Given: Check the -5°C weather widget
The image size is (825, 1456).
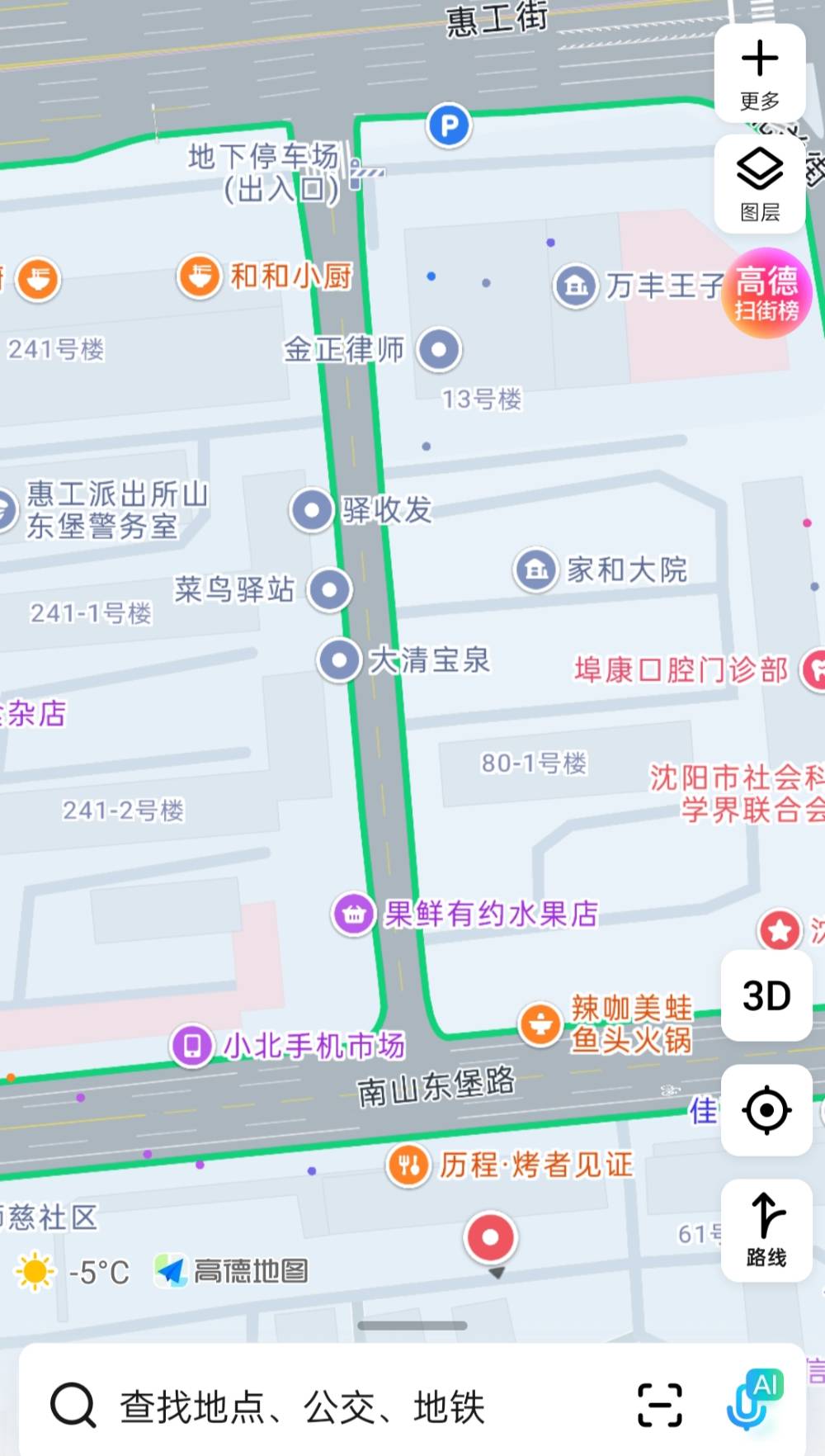Looking at the screenshot, I should click(74, 1272).
